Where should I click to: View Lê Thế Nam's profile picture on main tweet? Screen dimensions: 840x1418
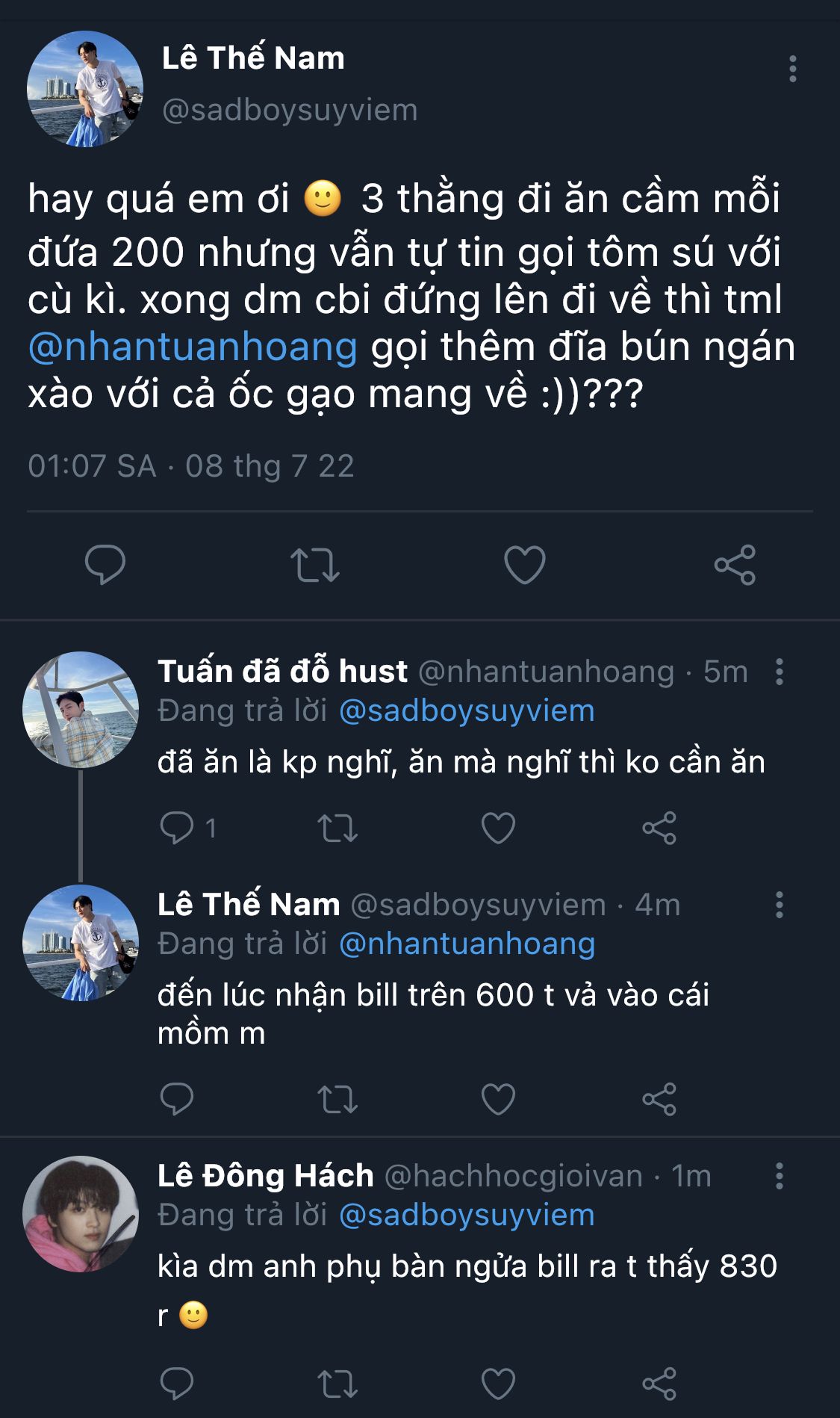tap(85, 89)
